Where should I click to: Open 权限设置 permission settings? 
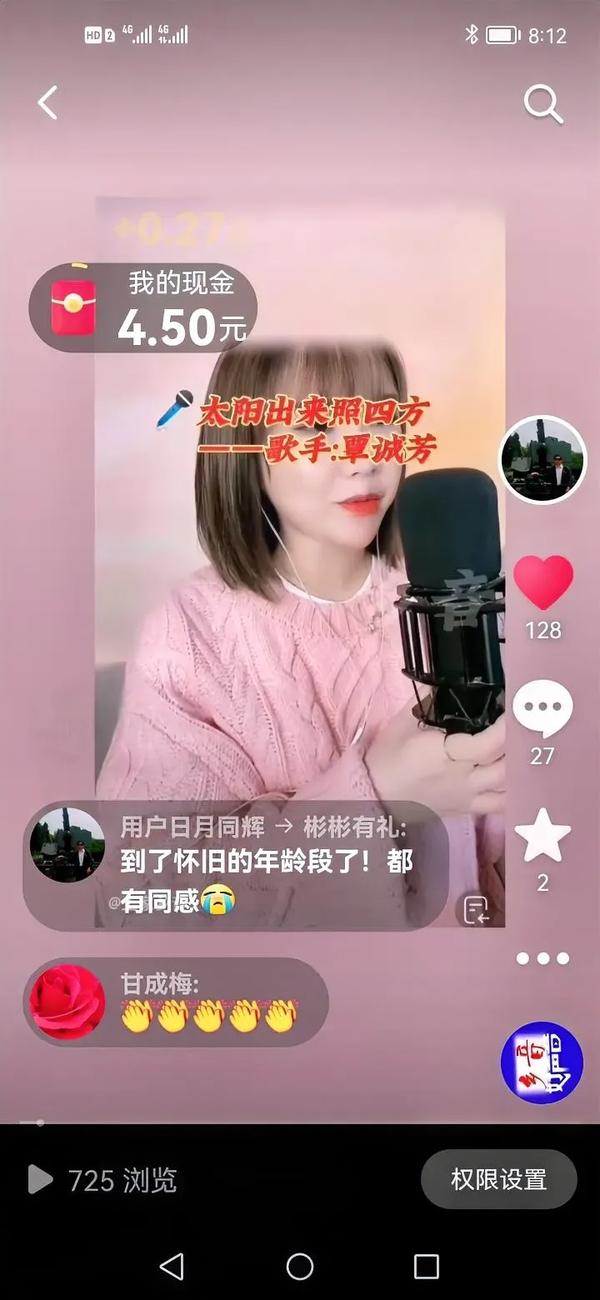point(498,1180)
